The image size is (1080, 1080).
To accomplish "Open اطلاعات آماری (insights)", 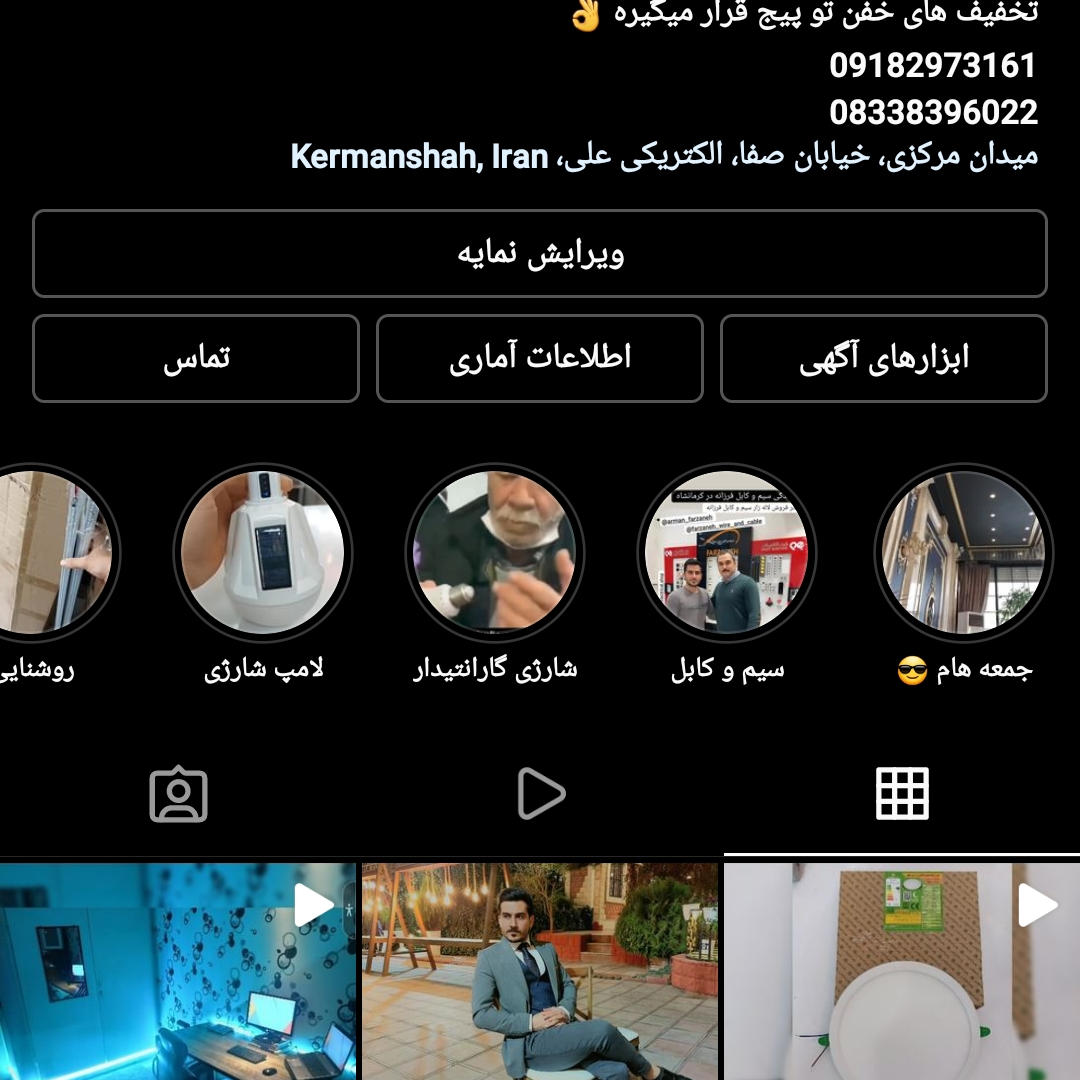I will tap(540, 358).
